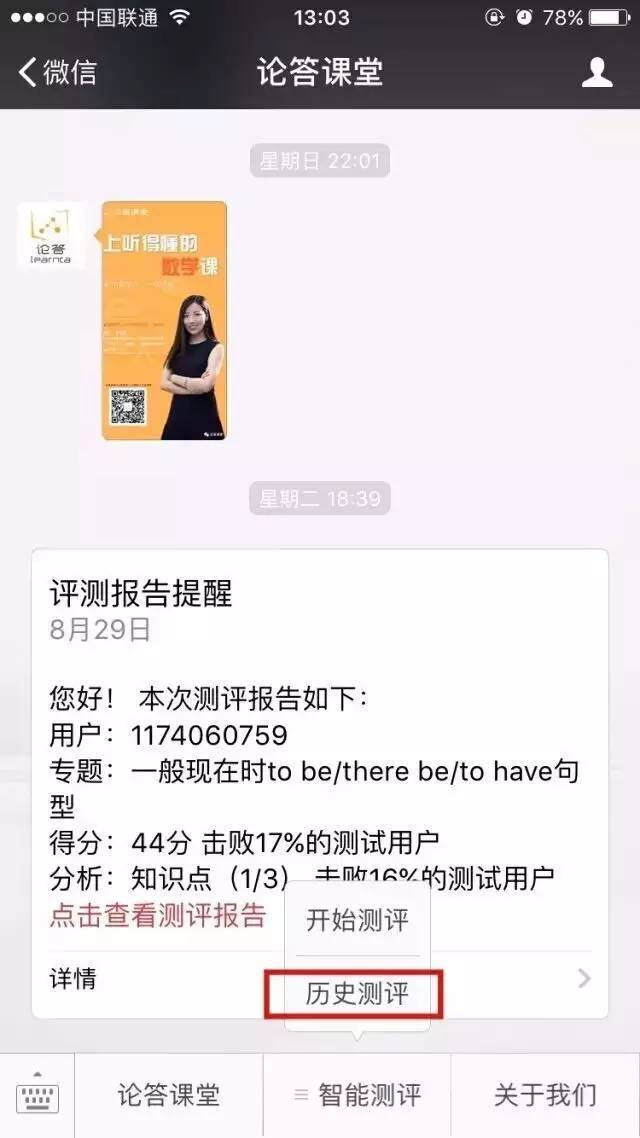Screen dimensions: 640x1138
Task: Open the 论答课堂 bottom menu
Action: point(168,1095)
